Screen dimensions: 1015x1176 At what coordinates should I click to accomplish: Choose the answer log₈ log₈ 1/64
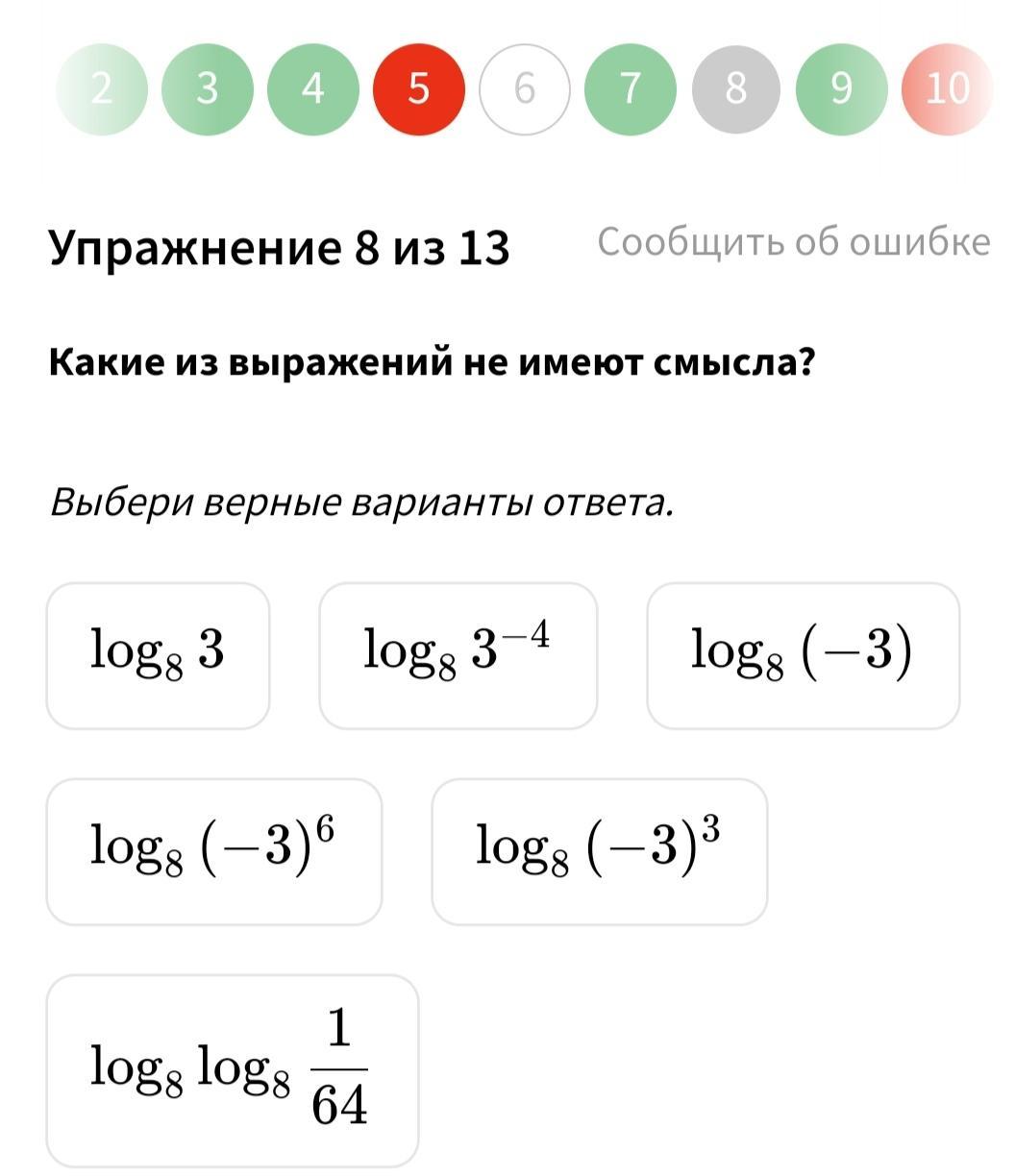click(232, 1070)
